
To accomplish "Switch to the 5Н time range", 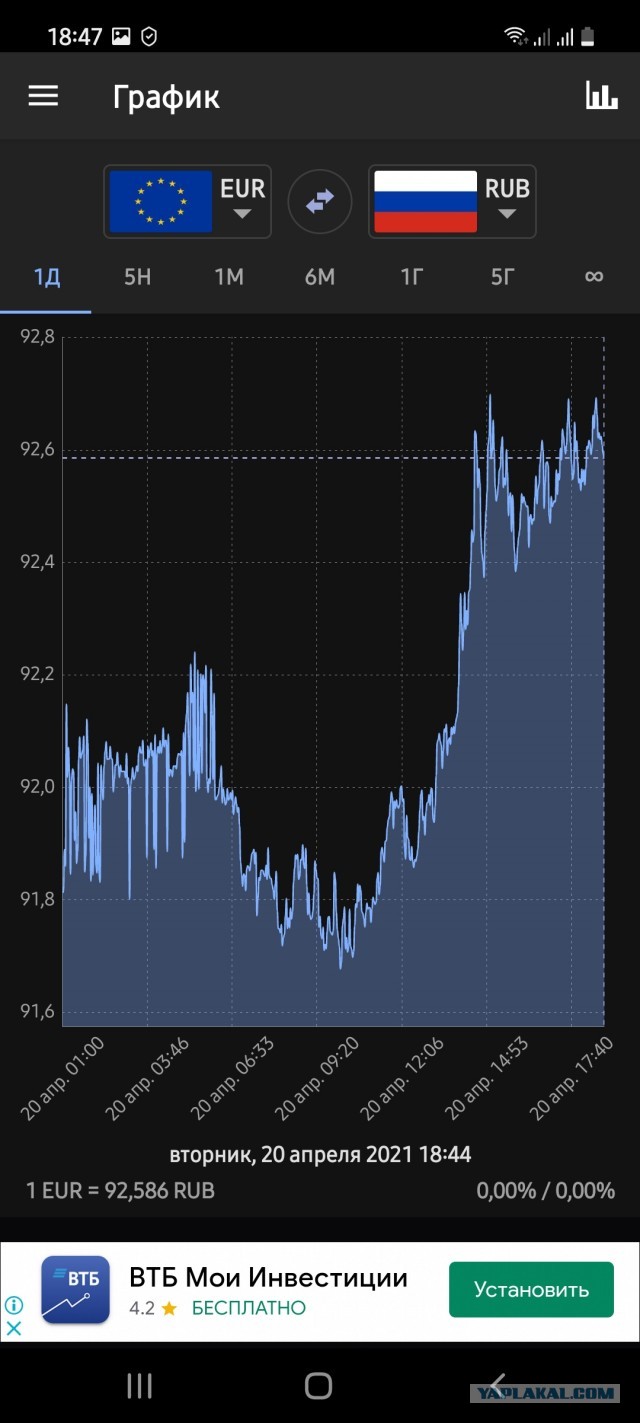I will click(137, 277).
